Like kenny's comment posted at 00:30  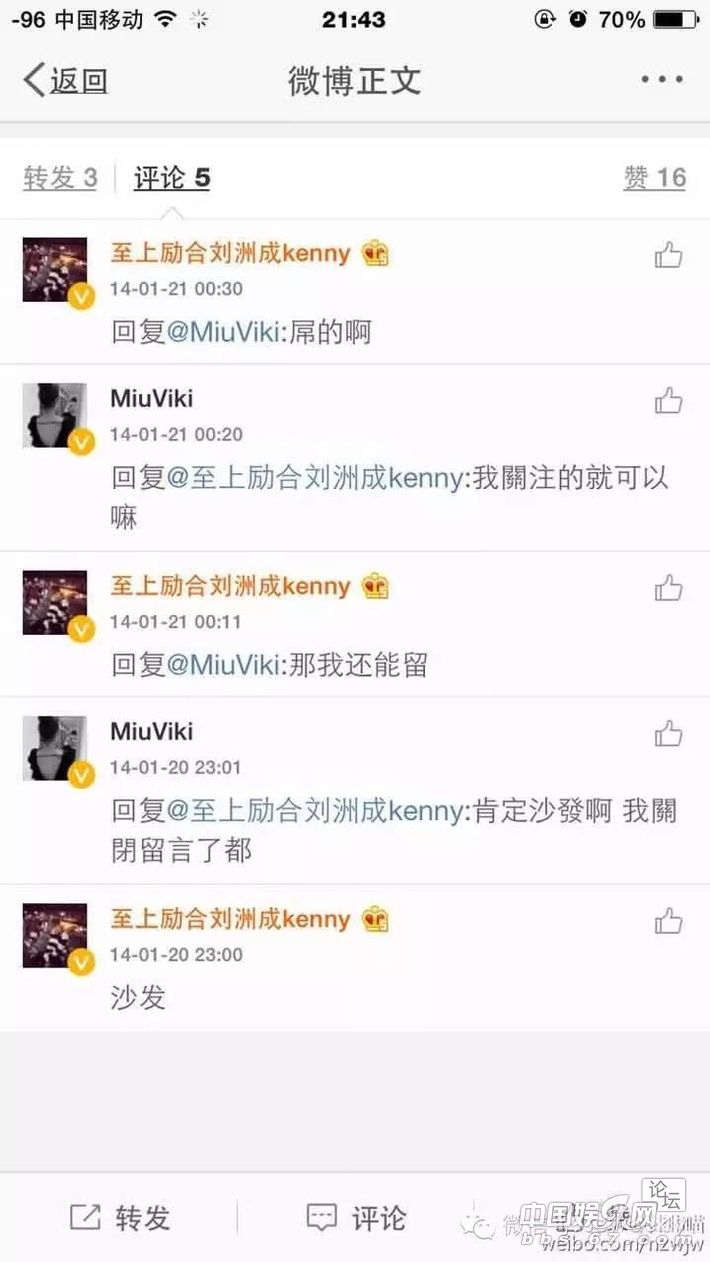[x=668, y=255]
